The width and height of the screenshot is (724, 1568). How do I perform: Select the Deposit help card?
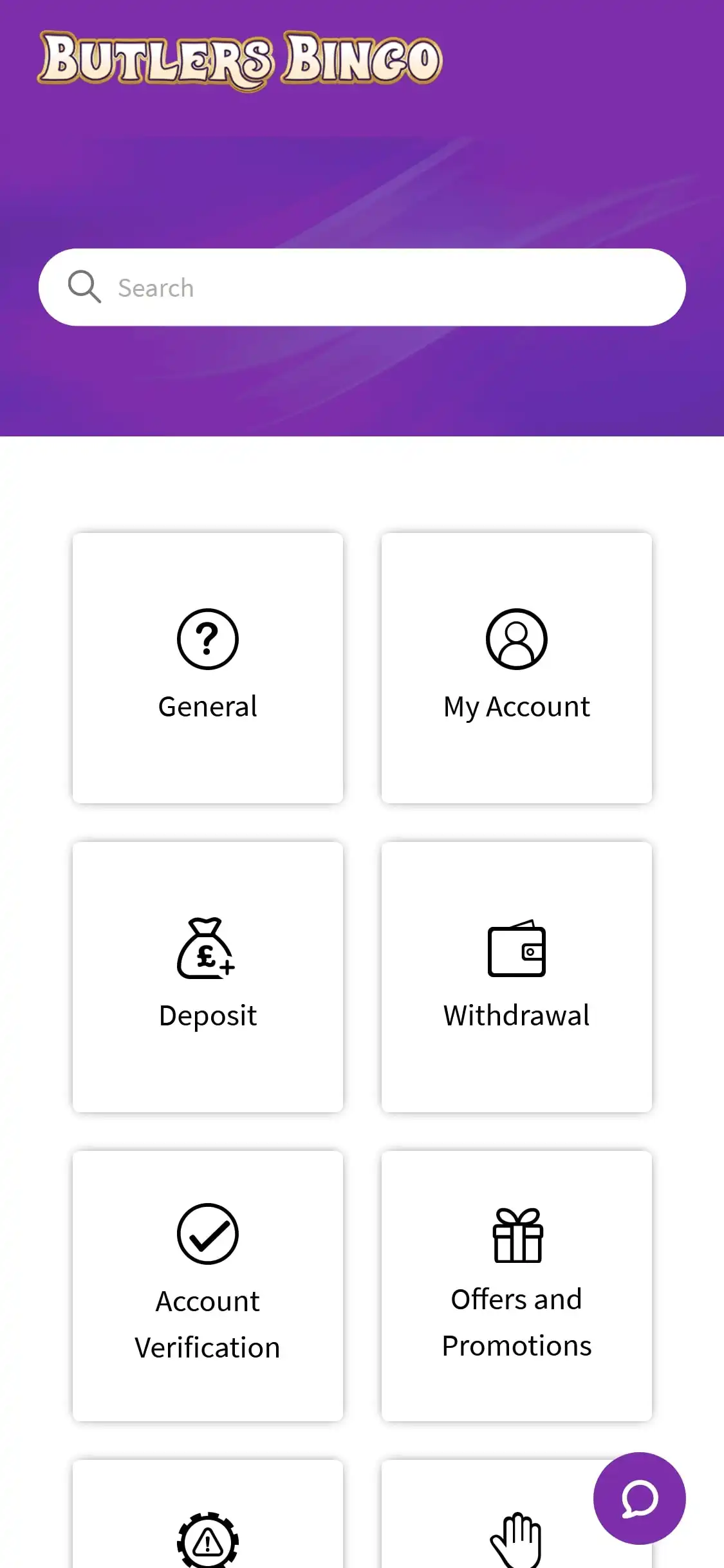click(x=207, y=976)
